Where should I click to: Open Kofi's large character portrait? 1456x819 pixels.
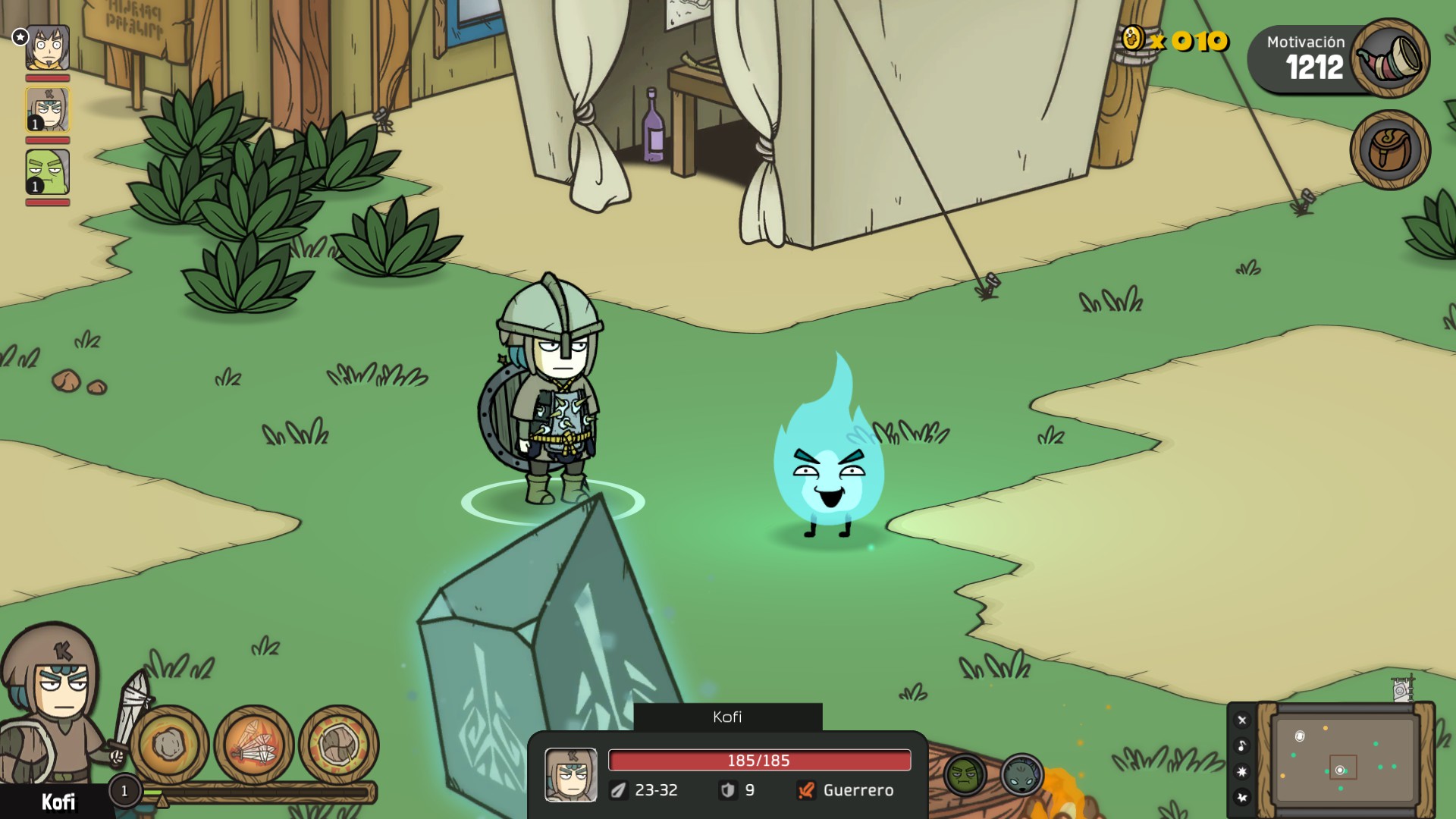53,705
